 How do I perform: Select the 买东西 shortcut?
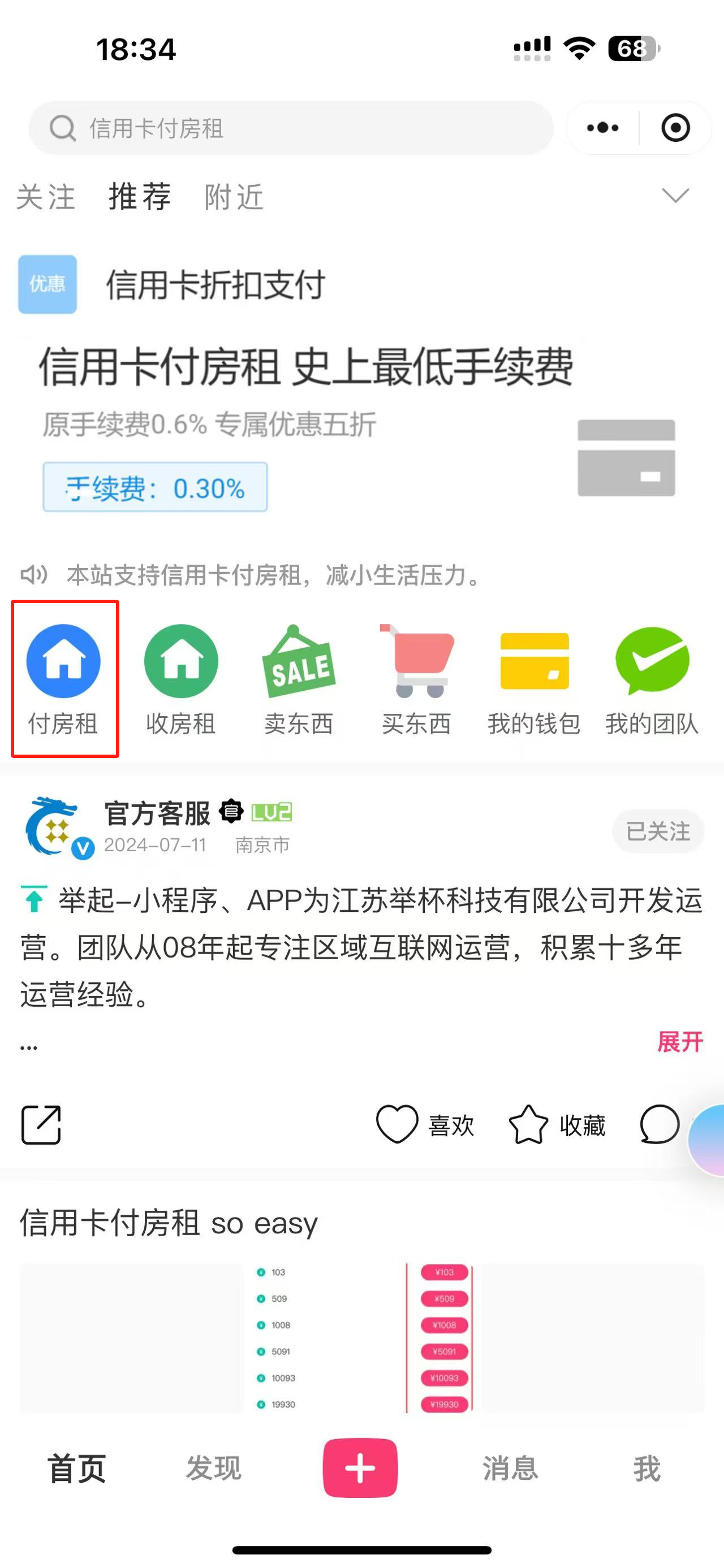pyautogui.click(x=416, y=679)
